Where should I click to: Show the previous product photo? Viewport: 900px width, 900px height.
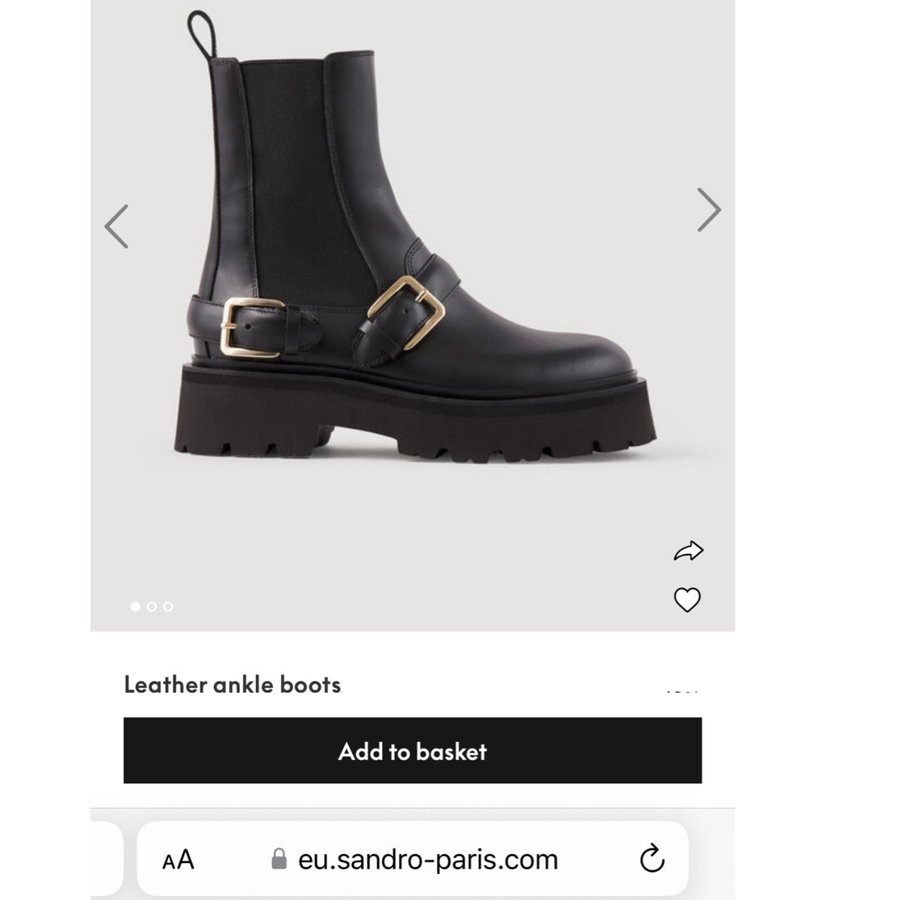tap(117, 226)
